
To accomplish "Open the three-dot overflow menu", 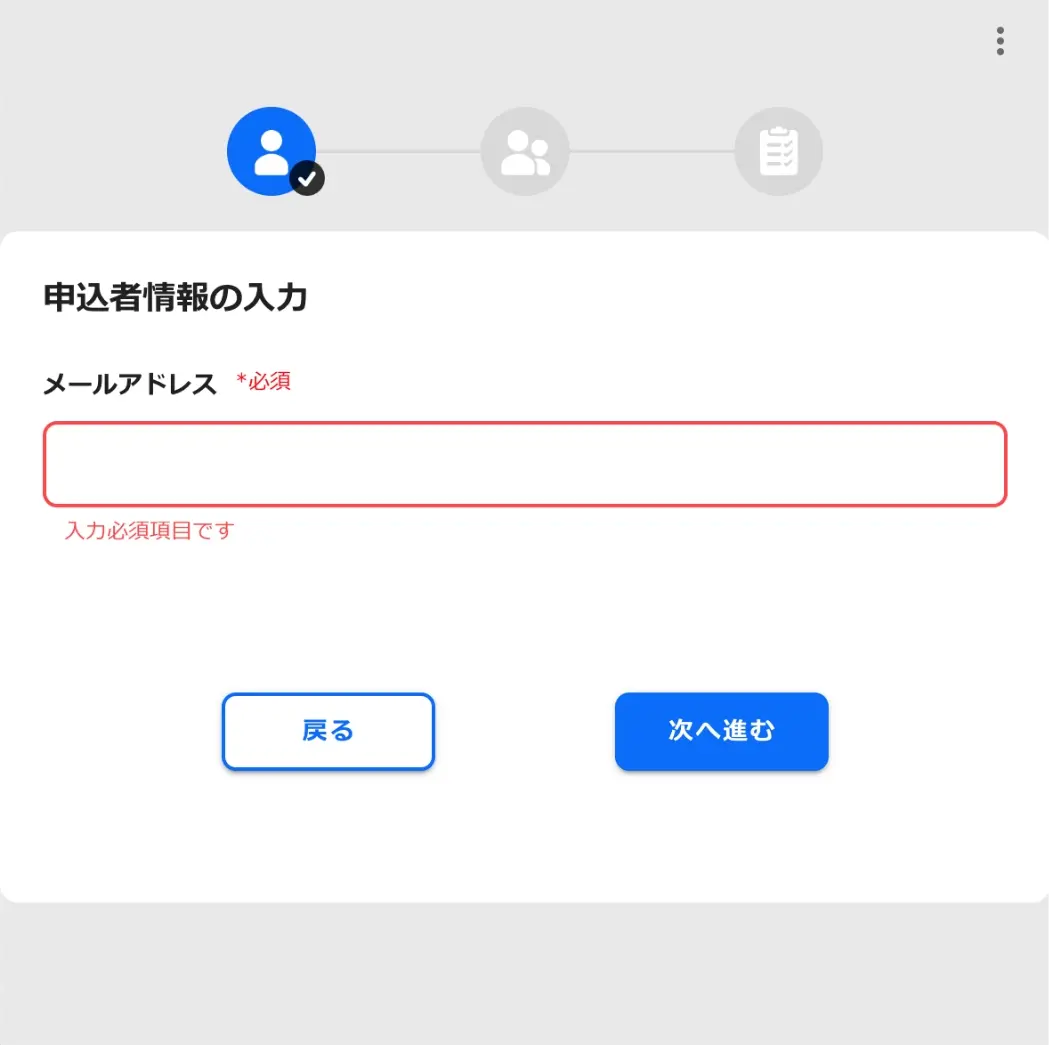I will click(999, 41).
